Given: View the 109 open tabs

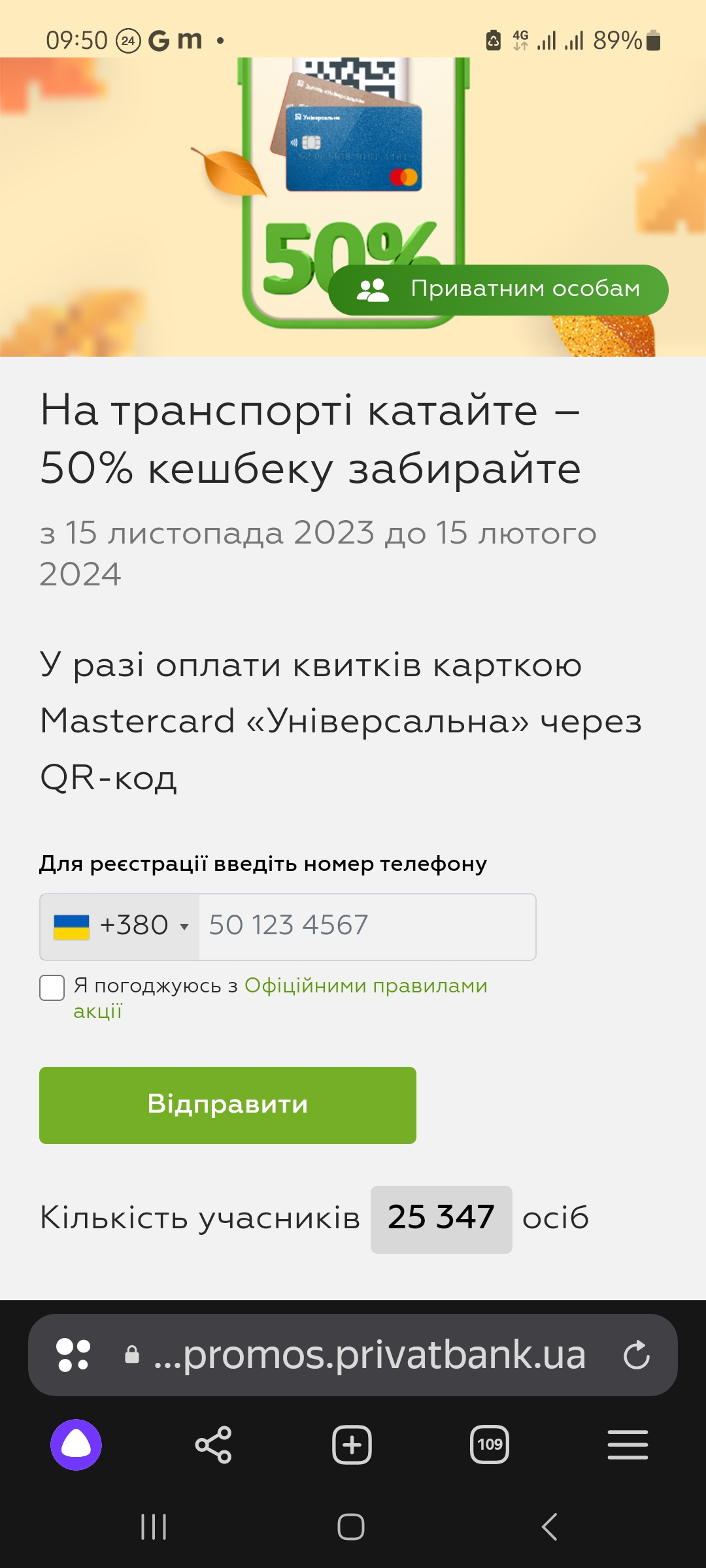Looking at the screenshot, I should click(x=490, y=1445).
